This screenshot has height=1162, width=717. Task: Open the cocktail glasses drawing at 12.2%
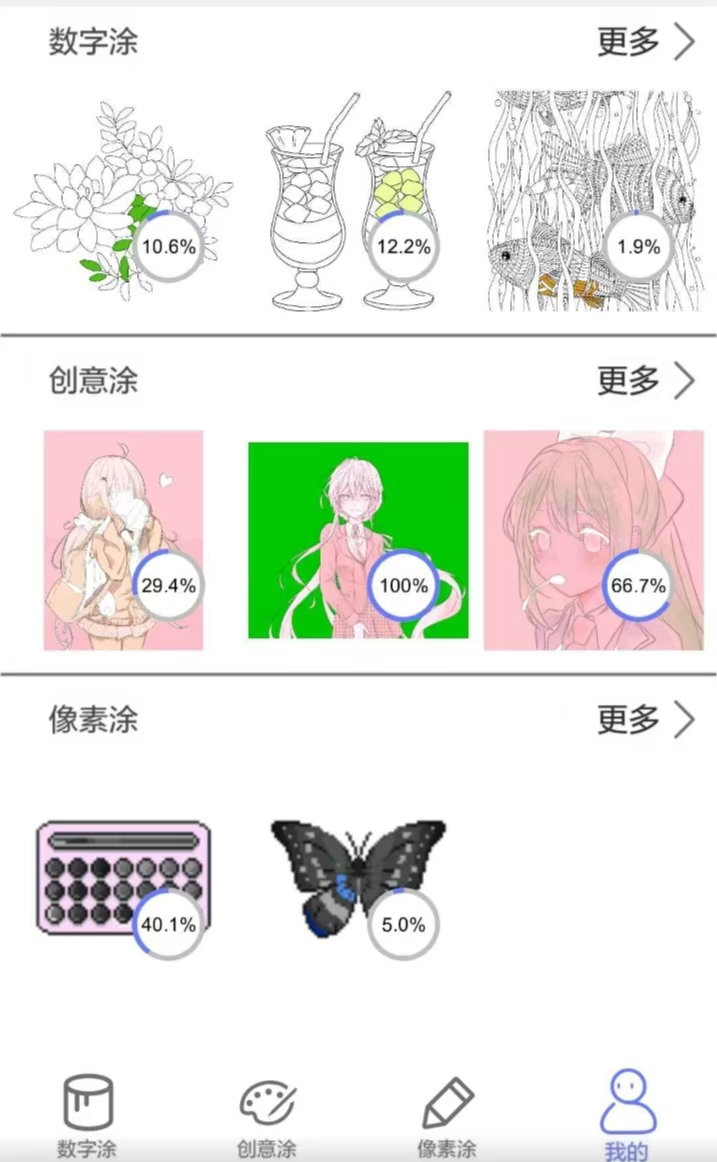(358, 201)
